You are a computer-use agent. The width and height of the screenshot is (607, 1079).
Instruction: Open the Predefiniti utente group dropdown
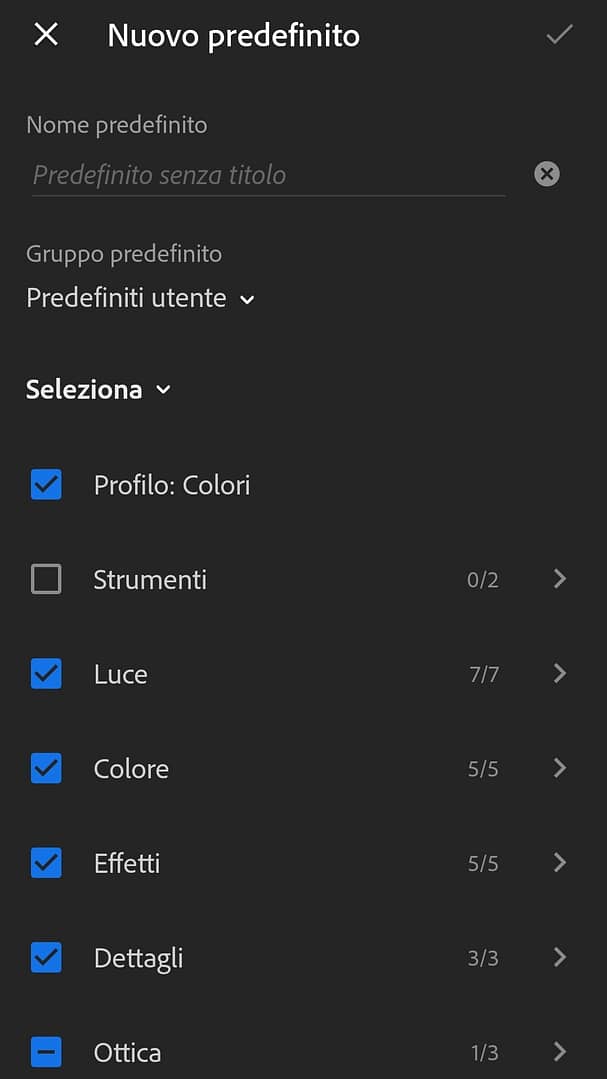[140, 299]
